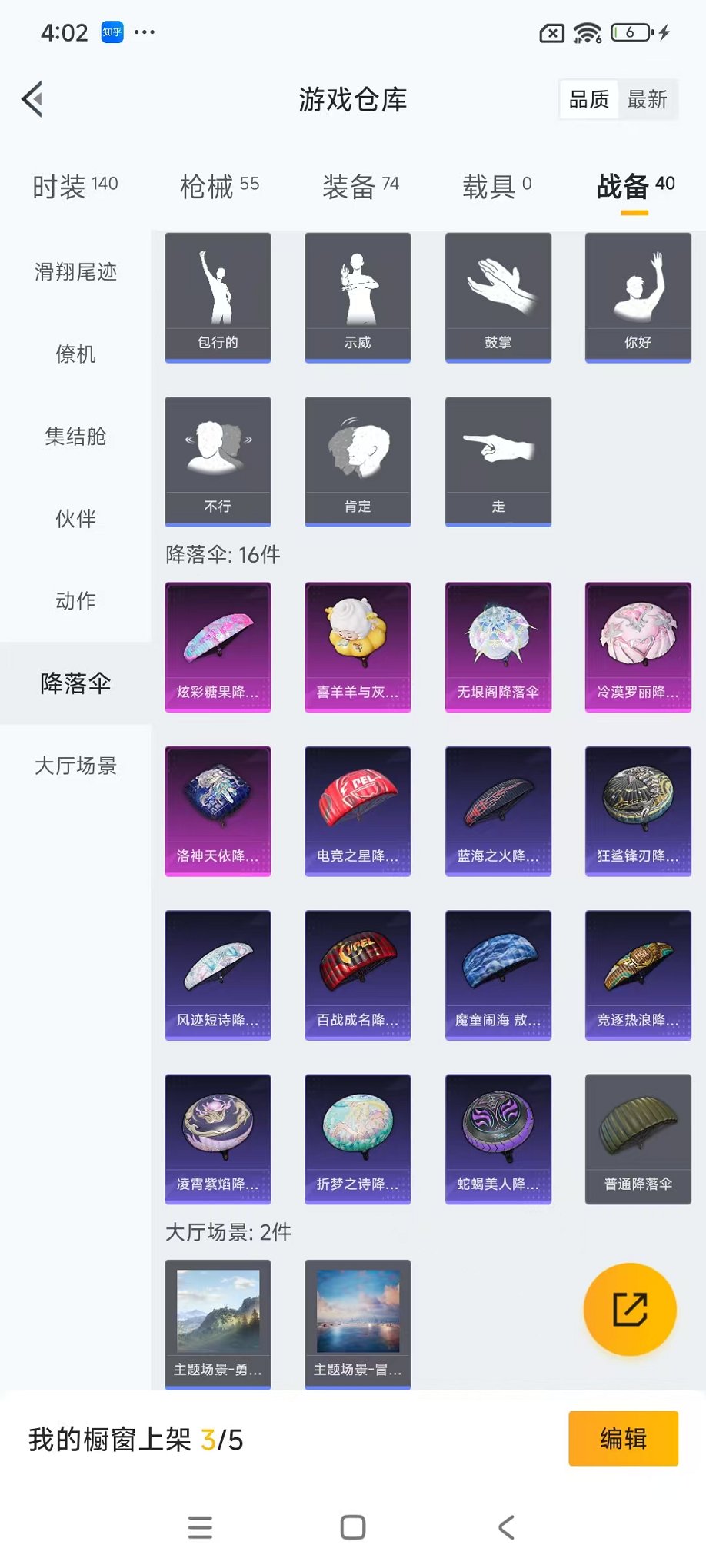This screenshot has width=706, height=1568.
Task: Open the 无垠阁降落伞 item
Action: pos(498,646)
